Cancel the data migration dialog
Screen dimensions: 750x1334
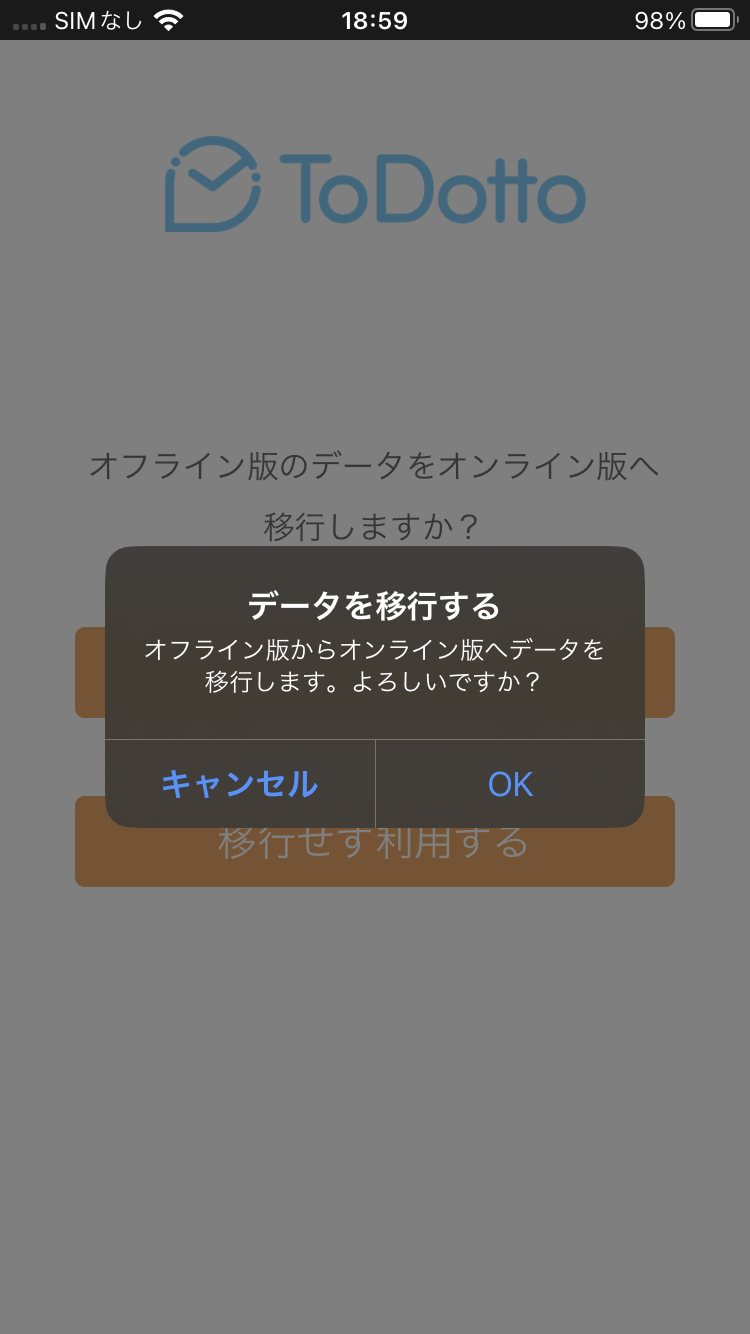point(240,784)
